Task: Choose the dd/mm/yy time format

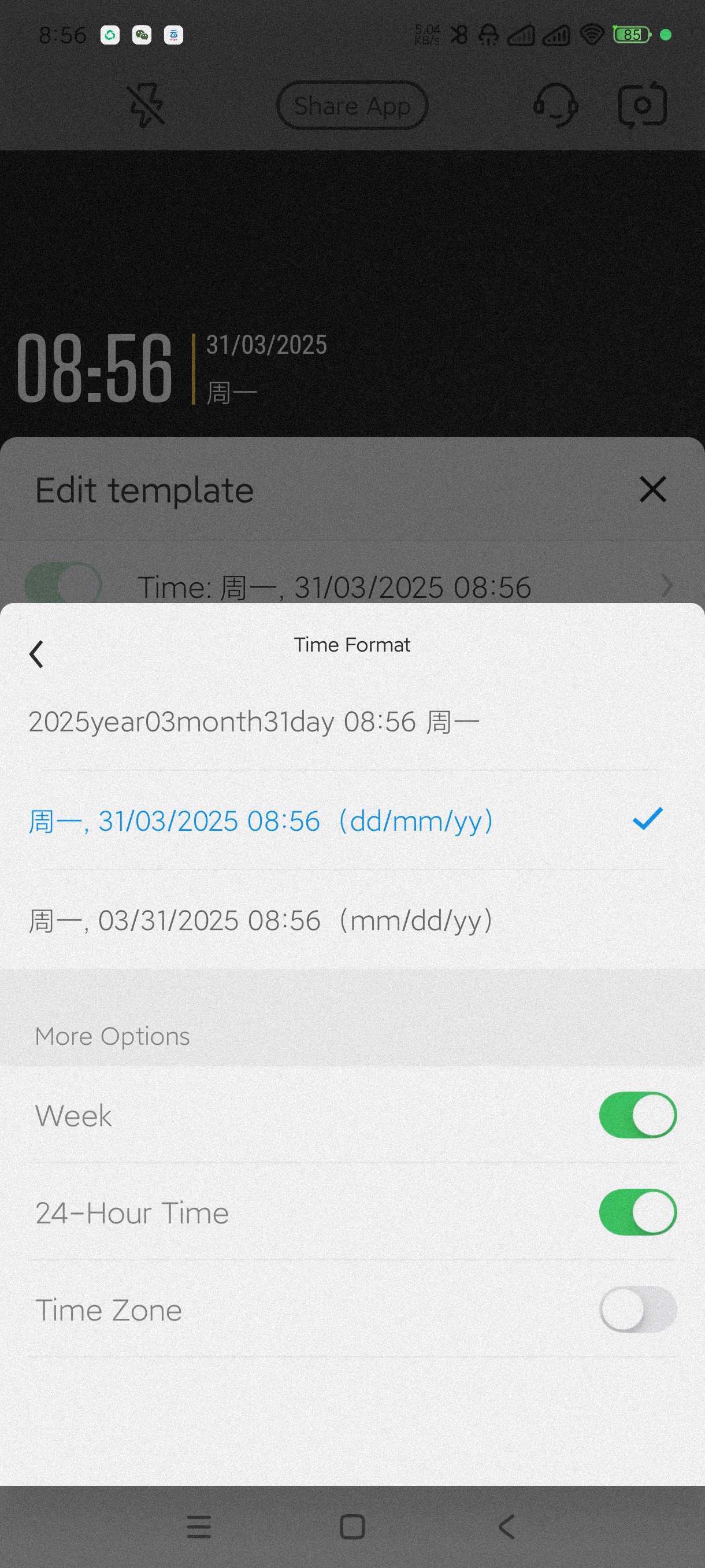Action: point(262,821)
